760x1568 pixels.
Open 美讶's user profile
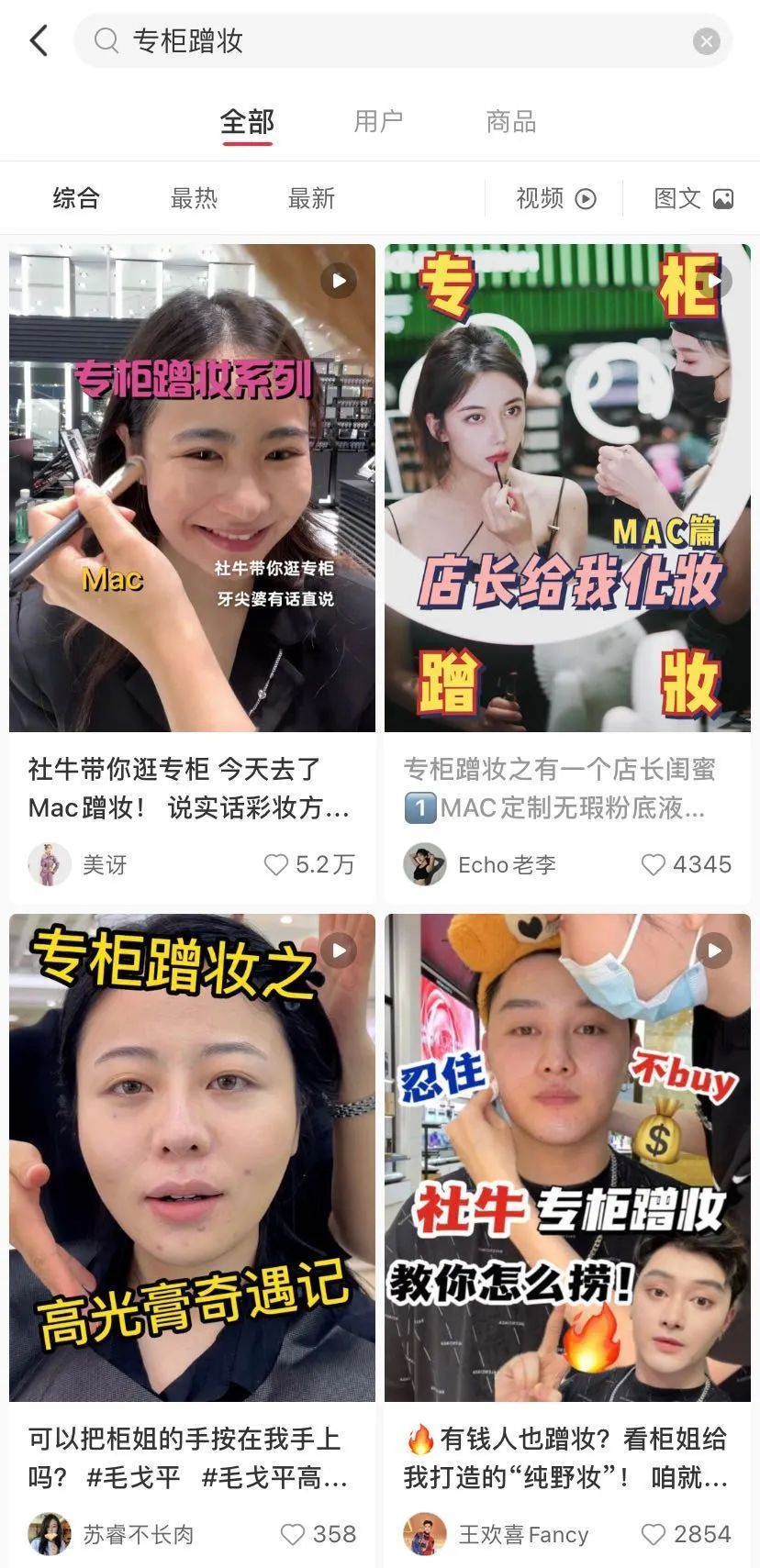[x=50, y=864]
